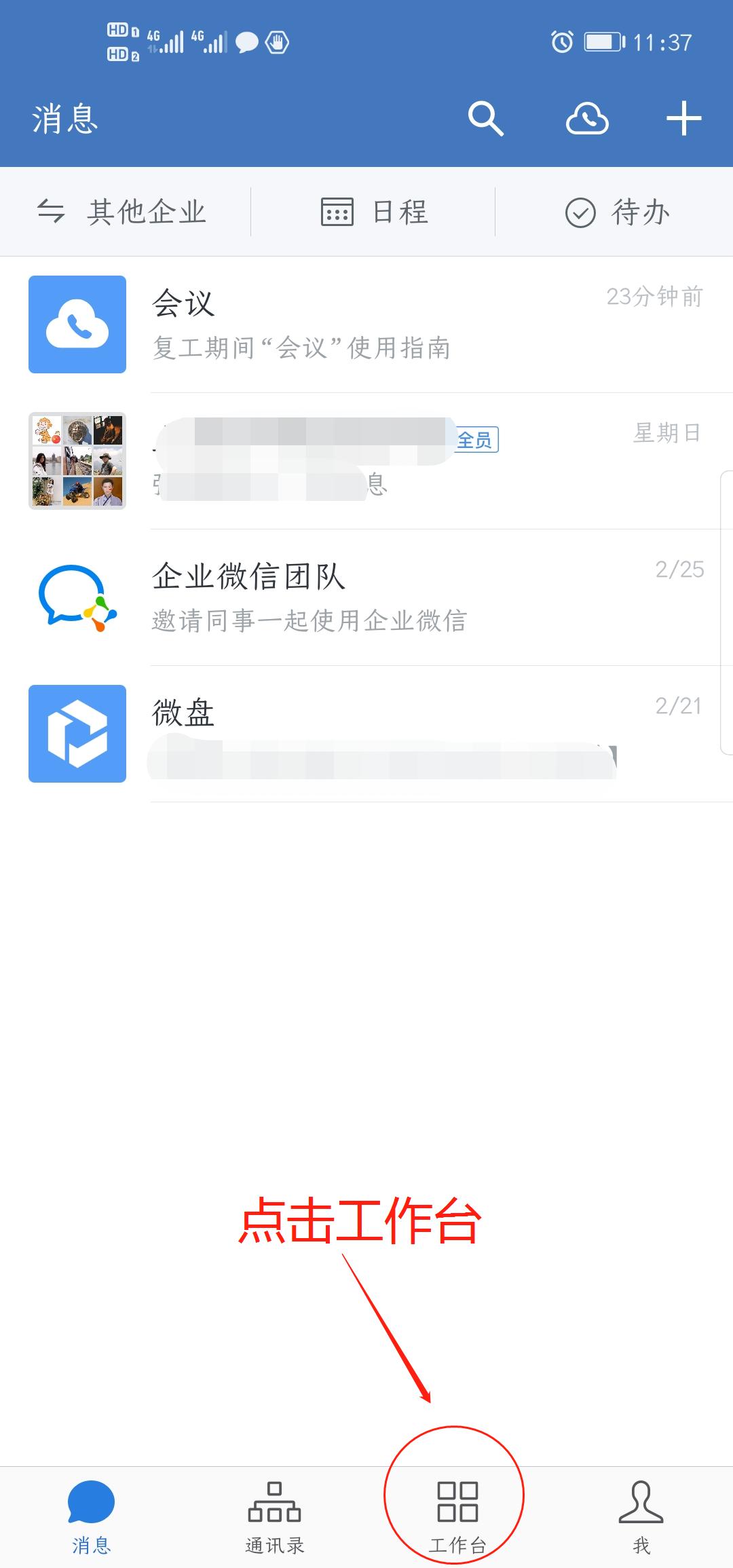
Task: Open the search icon in the top bar
Action: 486,119
